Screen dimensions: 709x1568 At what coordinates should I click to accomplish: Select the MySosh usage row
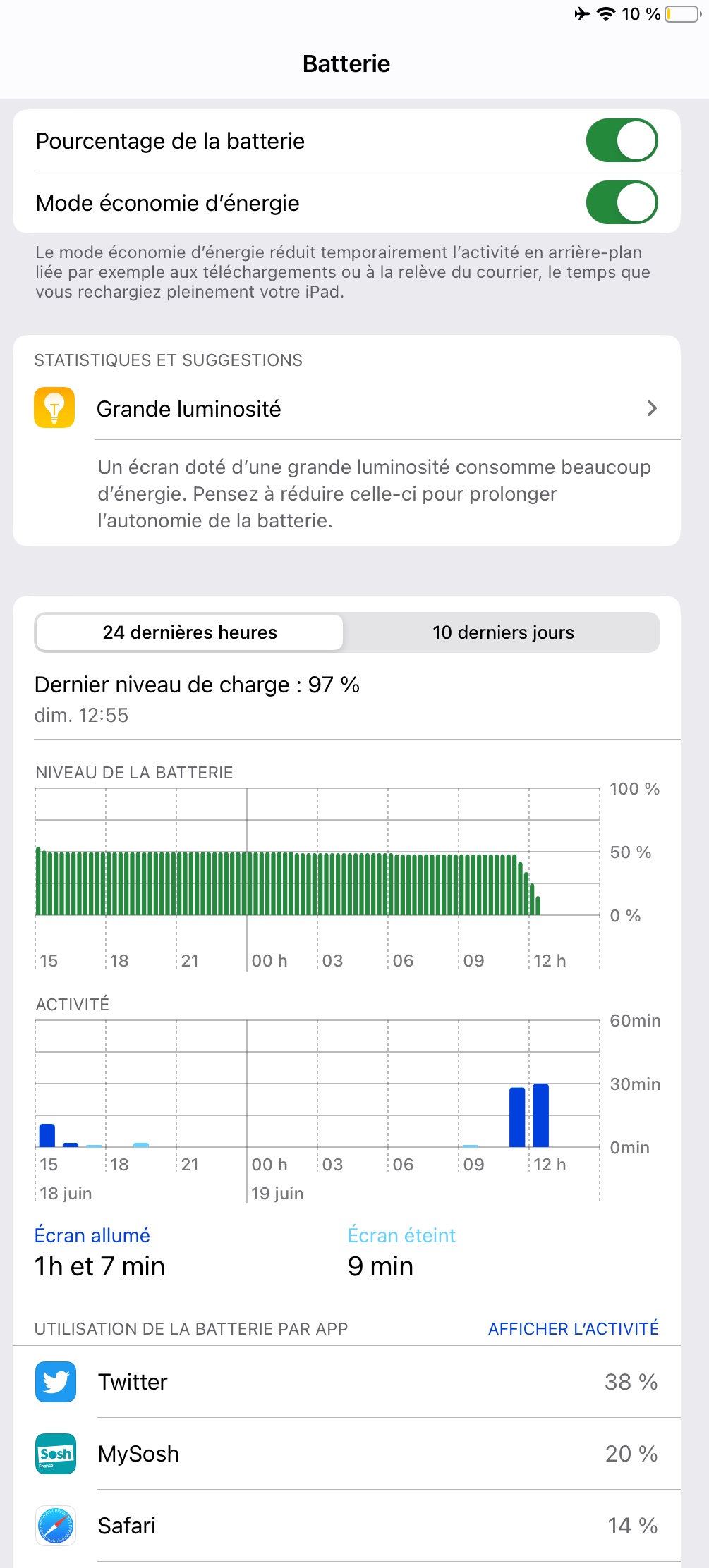pos(346,1454)
